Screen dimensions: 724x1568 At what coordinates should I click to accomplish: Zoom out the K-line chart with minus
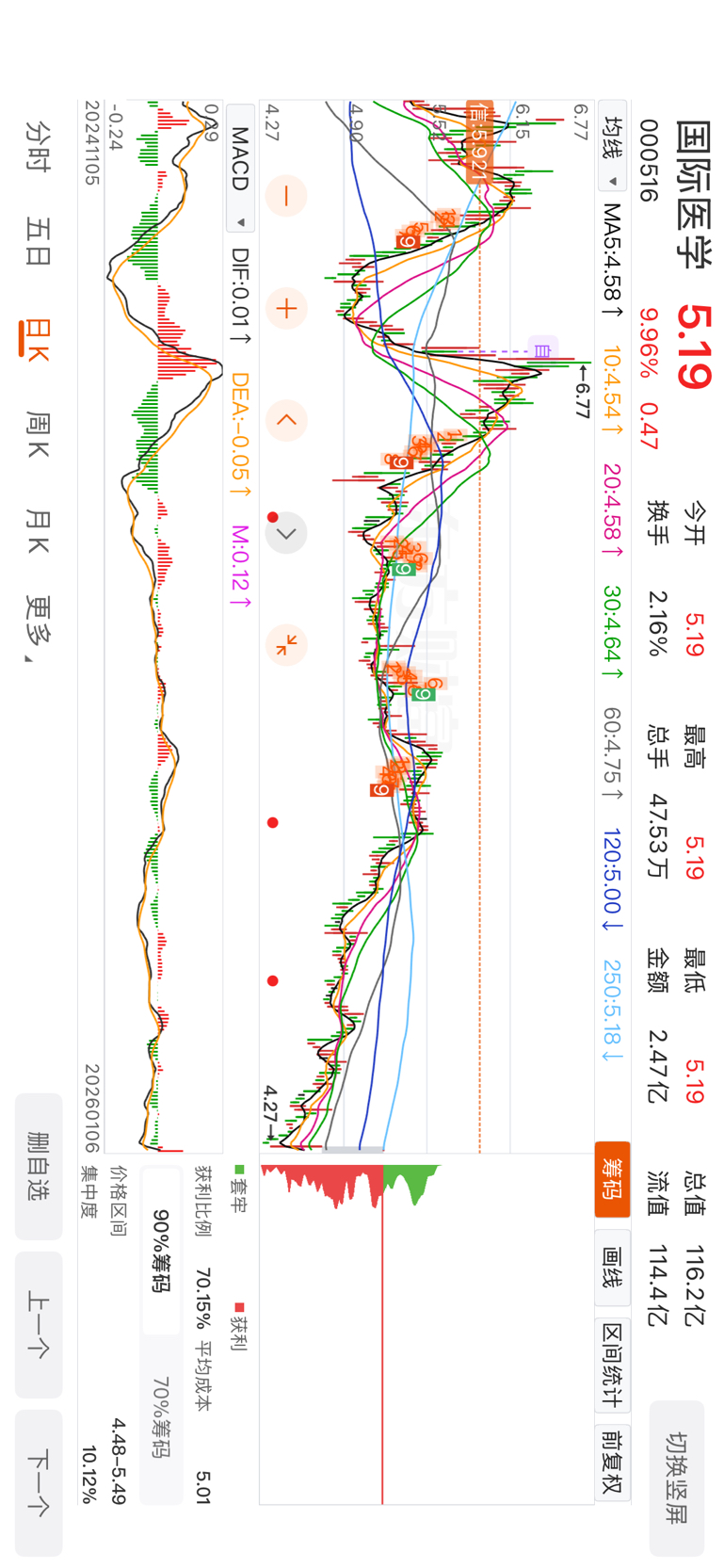pyautogui.click(x=286, y=196)
